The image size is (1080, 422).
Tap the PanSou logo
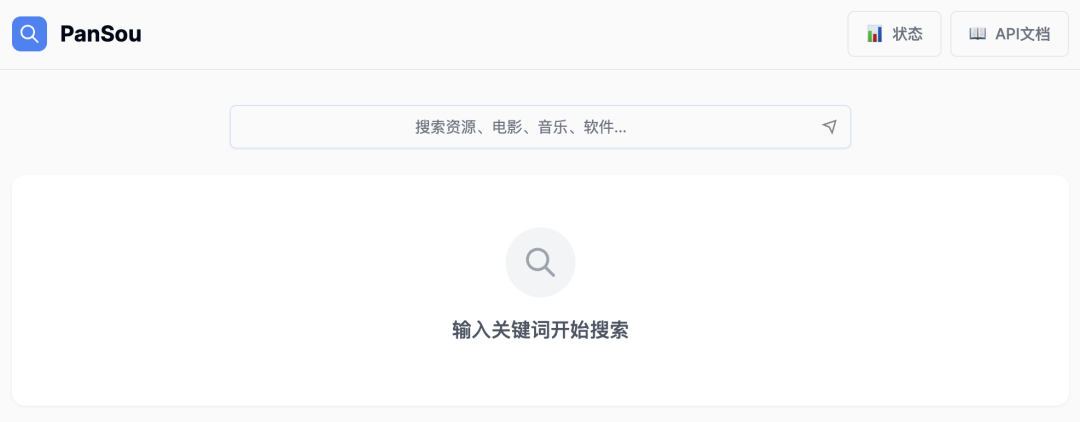tap(30, 34)
